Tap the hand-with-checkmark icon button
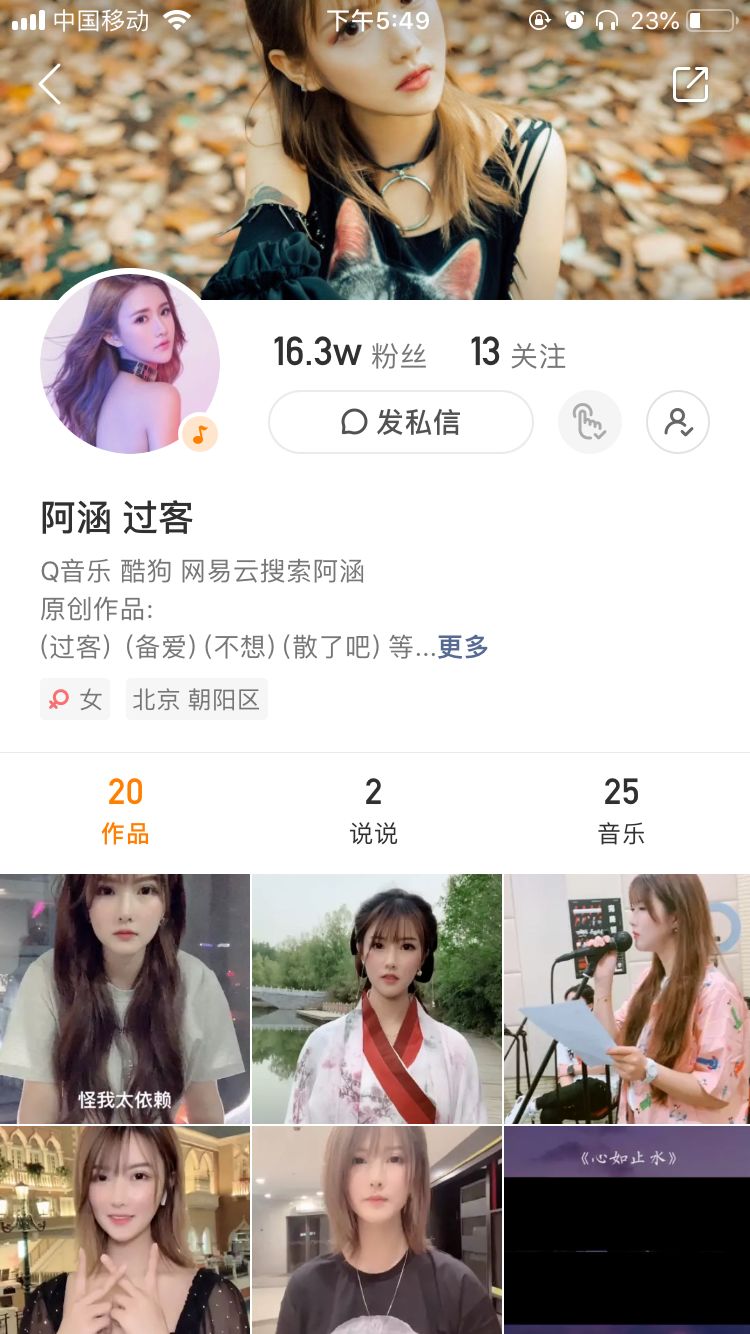 point(589,422)
